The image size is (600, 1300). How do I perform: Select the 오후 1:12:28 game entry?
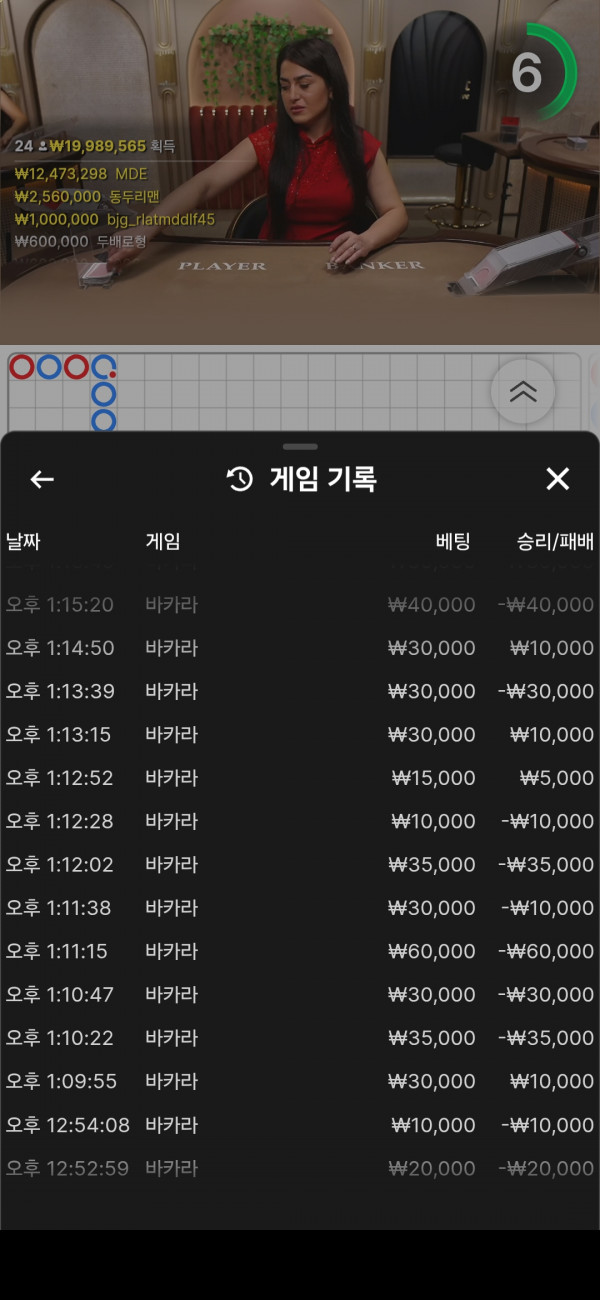point(300,821)
